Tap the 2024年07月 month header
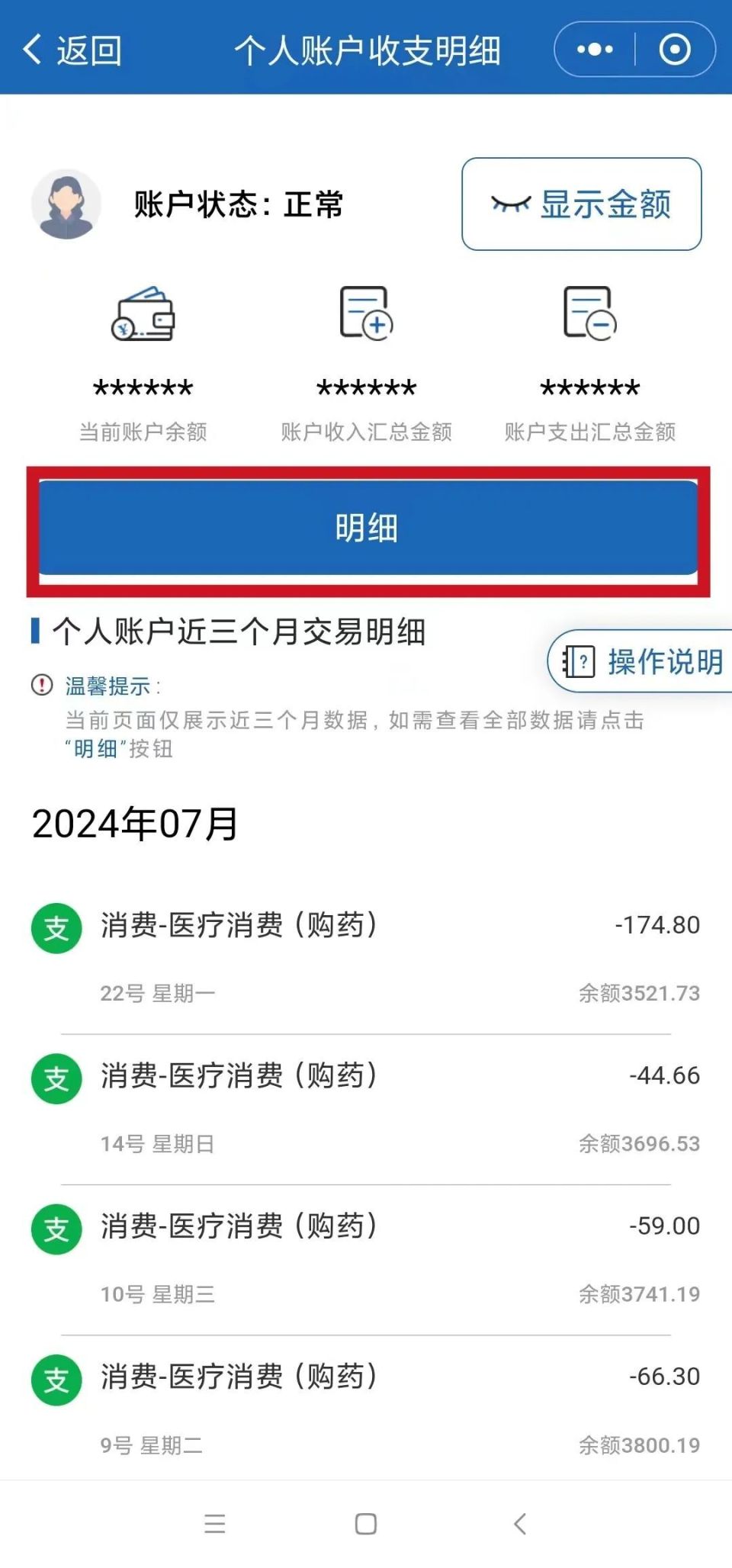This screenshot has width=732, height=1568. coord(134,823)
